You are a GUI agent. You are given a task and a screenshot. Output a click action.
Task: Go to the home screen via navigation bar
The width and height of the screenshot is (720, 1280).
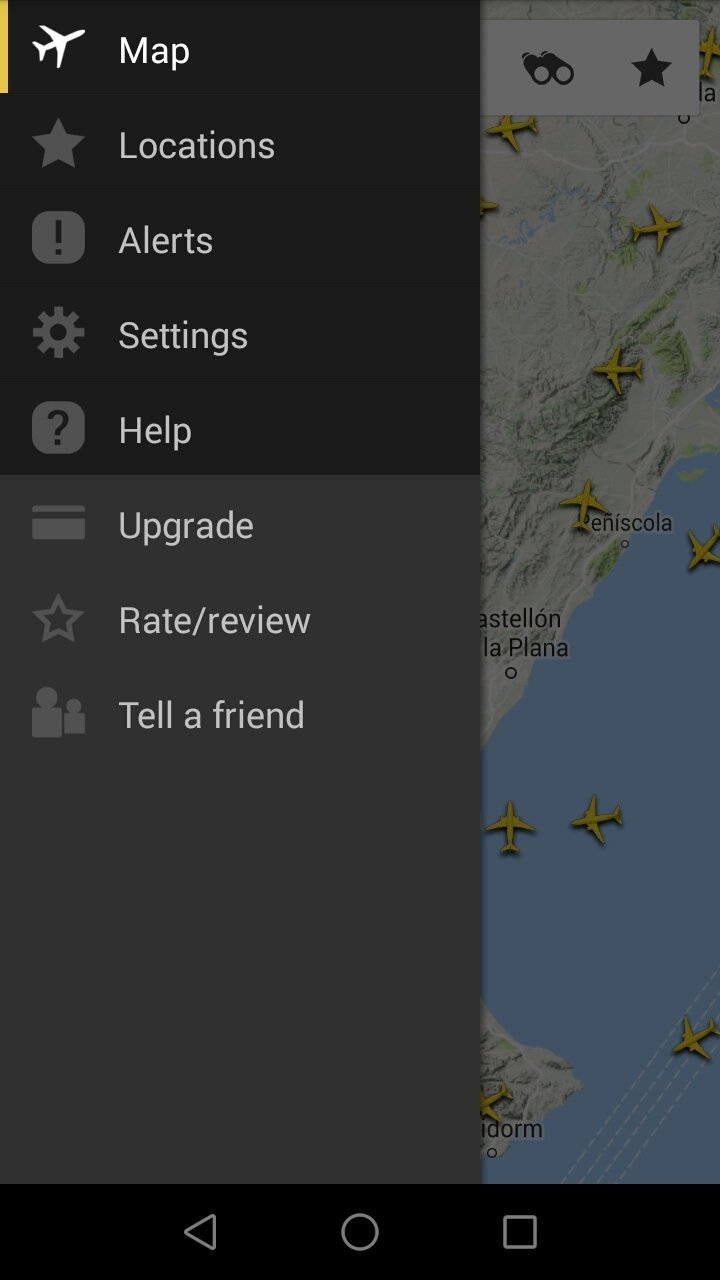click(360, 1232)
